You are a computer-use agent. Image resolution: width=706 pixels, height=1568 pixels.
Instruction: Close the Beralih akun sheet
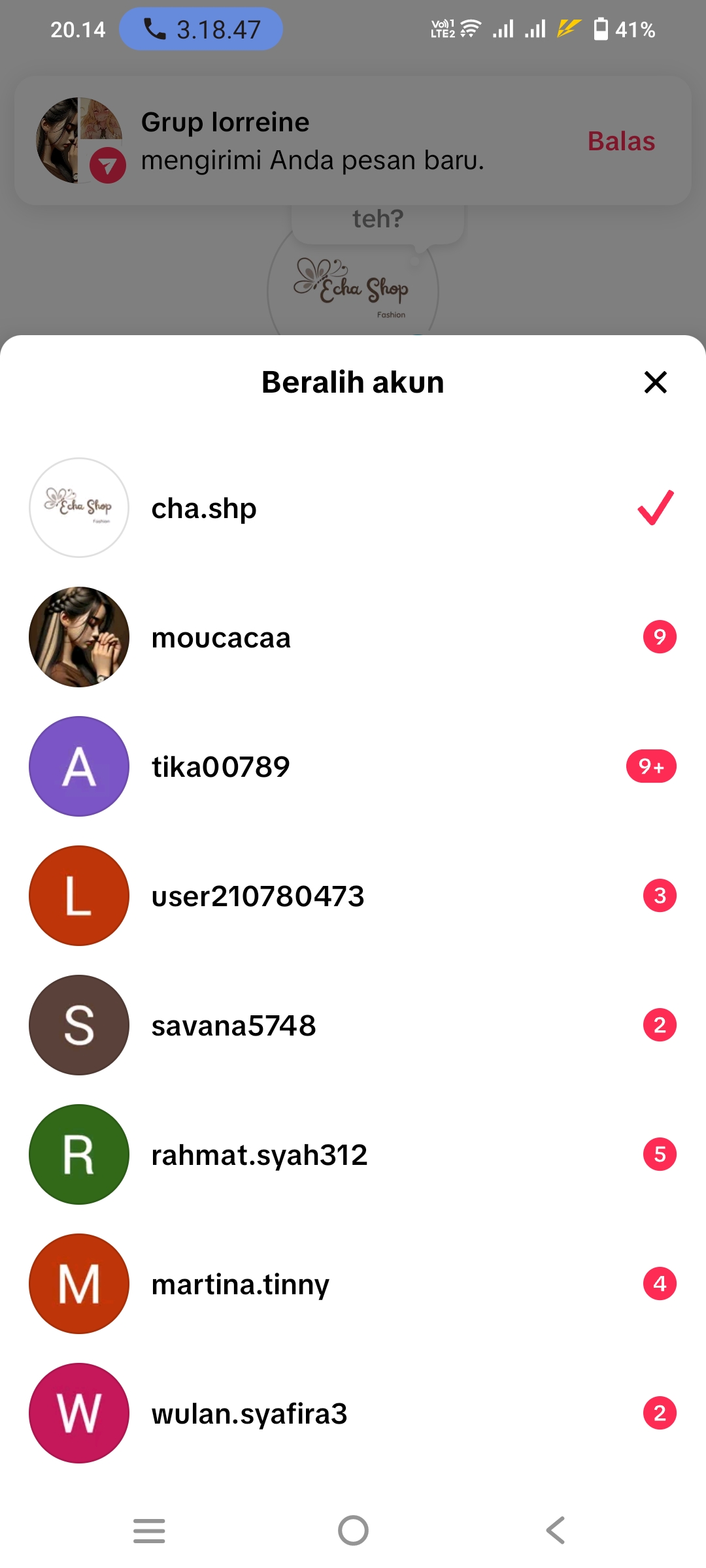tap(655, 382)
